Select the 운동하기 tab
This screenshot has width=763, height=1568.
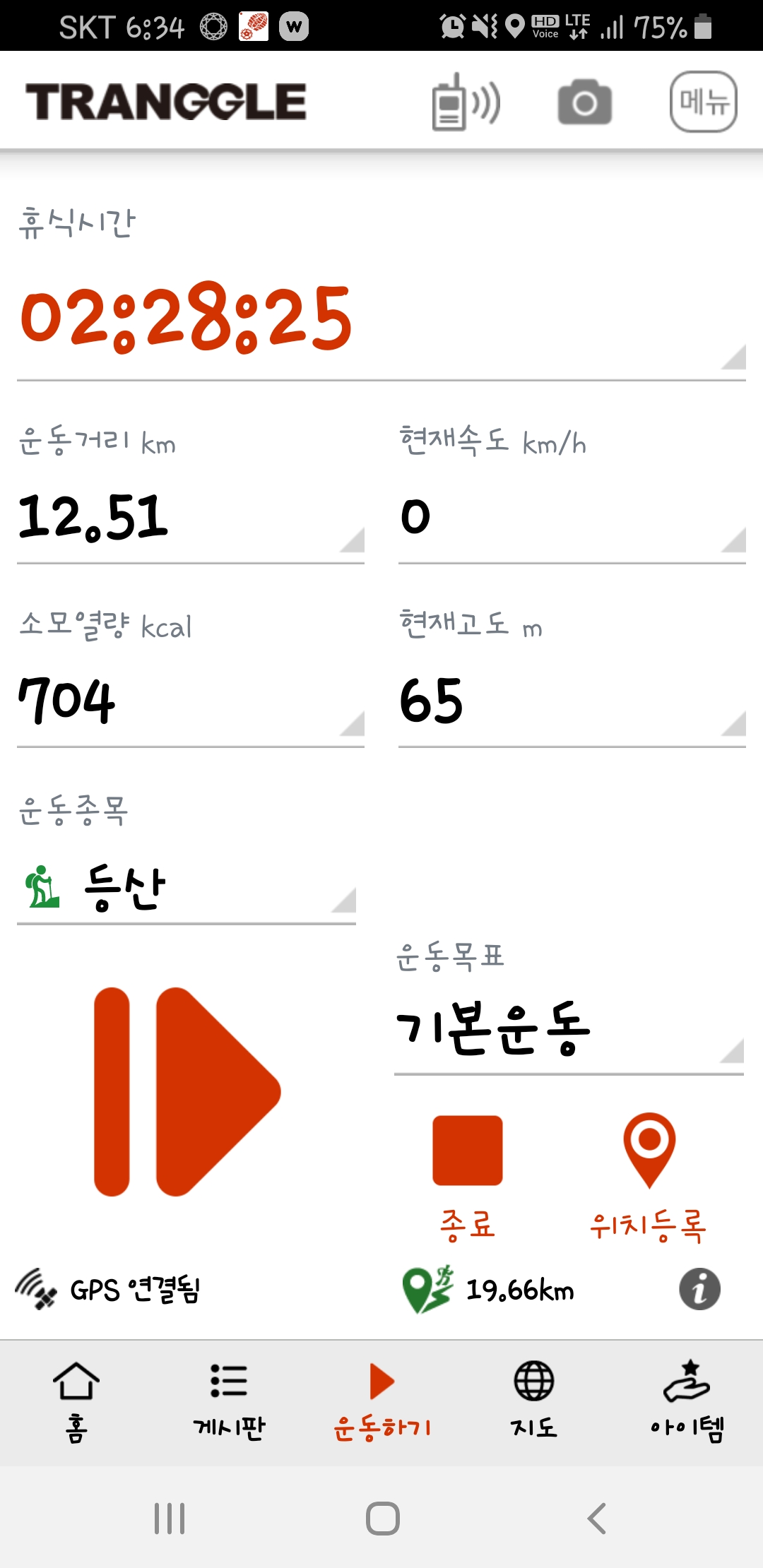pyautogui.click(x=381, y=1401)
